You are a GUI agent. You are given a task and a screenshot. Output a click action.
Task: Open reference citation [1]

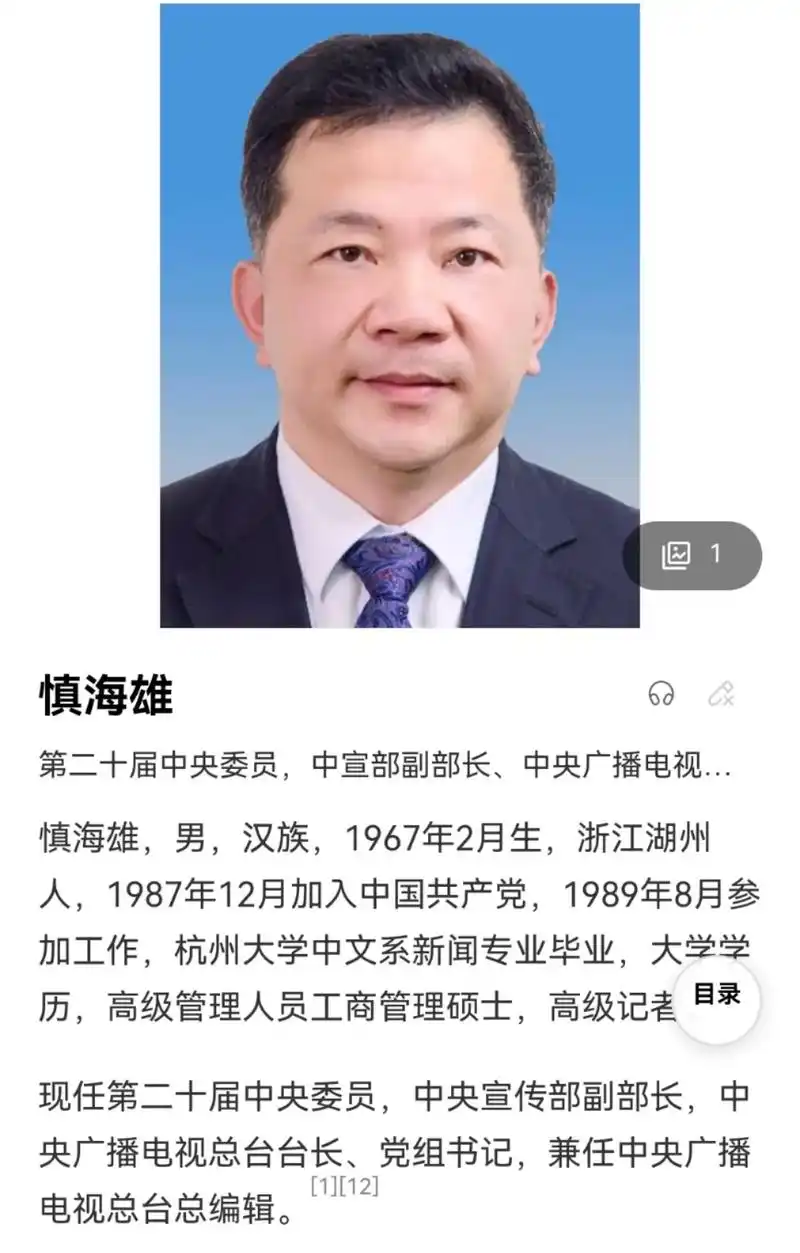pyautogui.click(x=324, y=1187)
